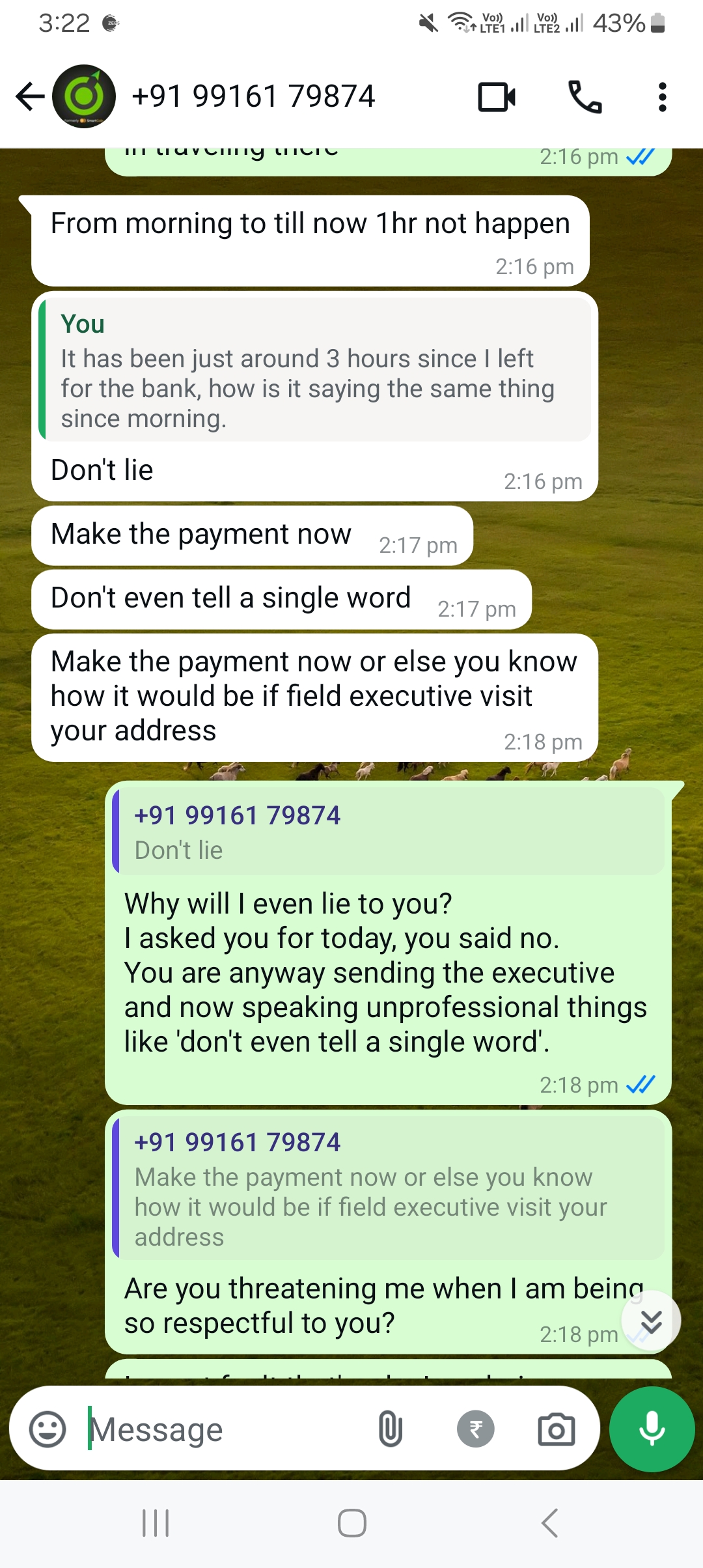Open the overflow menu
This screenshot has height=1568, width=703.
tap(662, 97)
